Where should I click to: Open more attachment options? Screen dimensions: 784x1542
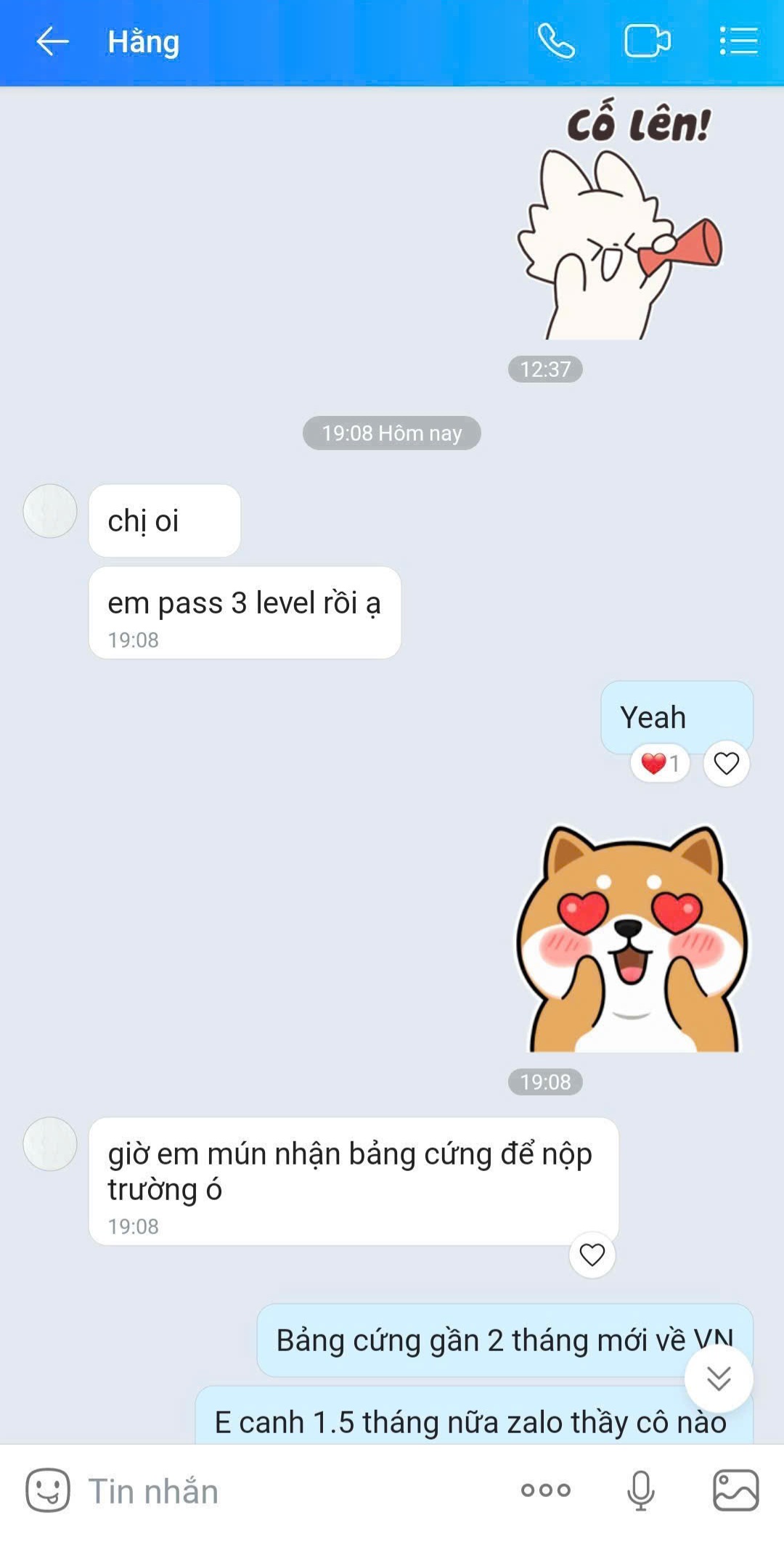point(546,1490)
